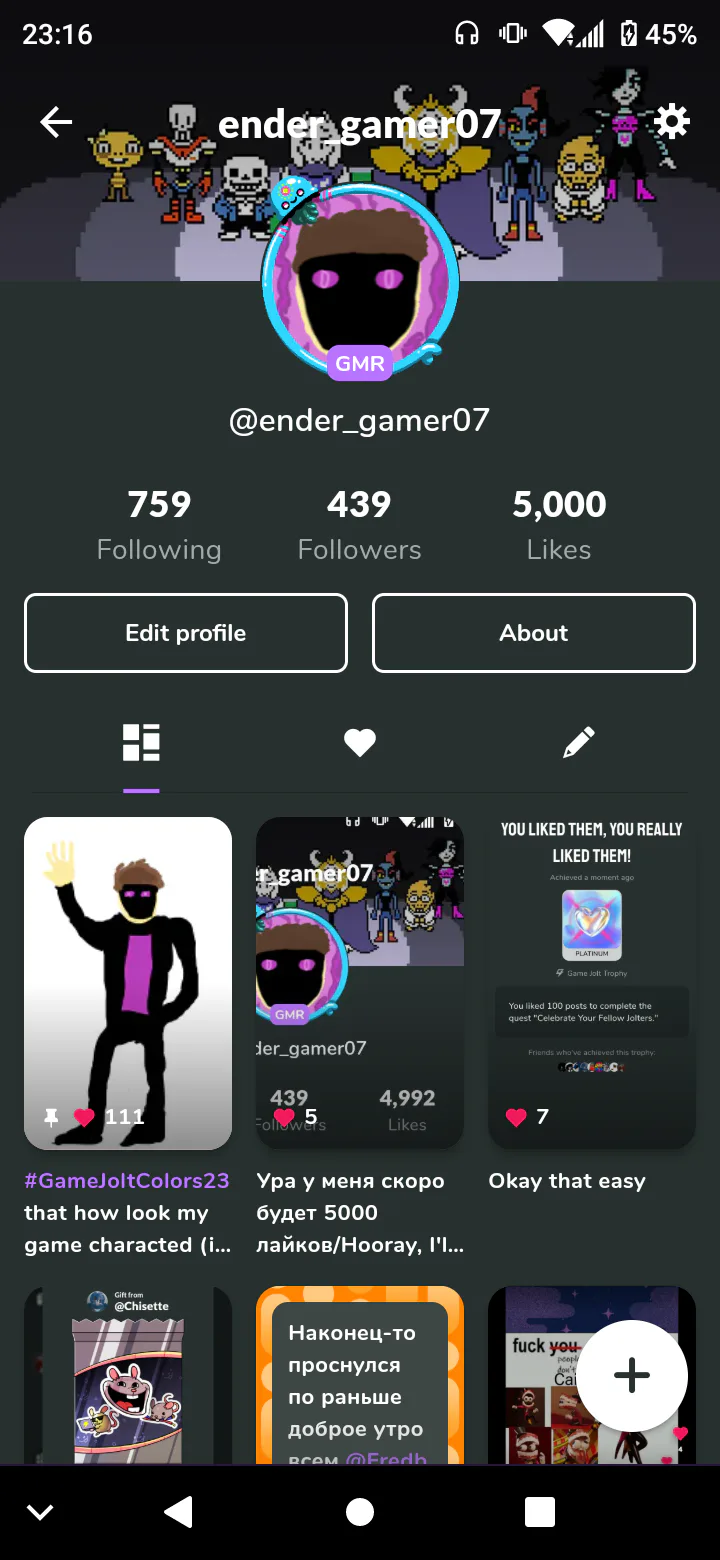This screenshot has width=720, height=1560.
Task: Open the post about 5000 likes
Action: 360,984
